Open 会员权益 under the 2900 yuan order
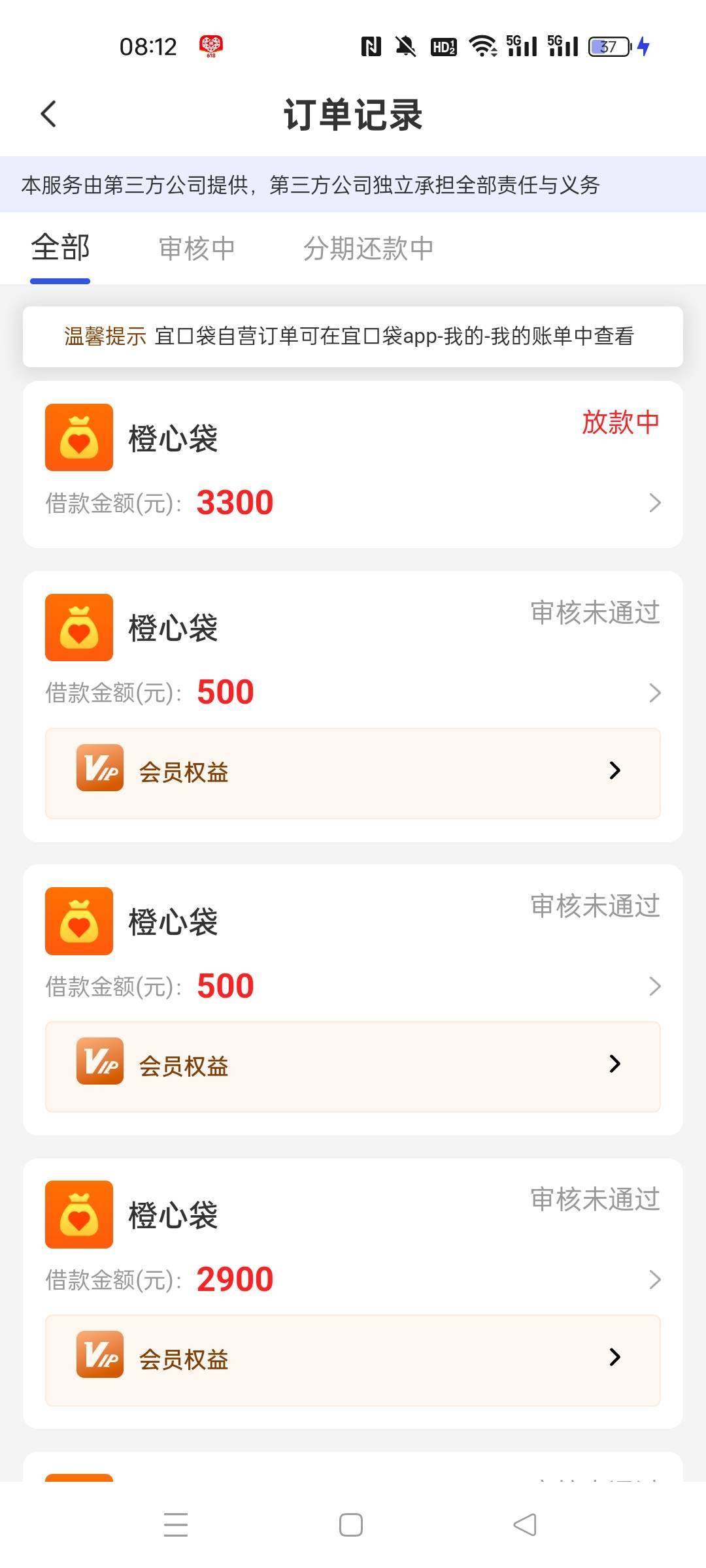 point(353,1360)
